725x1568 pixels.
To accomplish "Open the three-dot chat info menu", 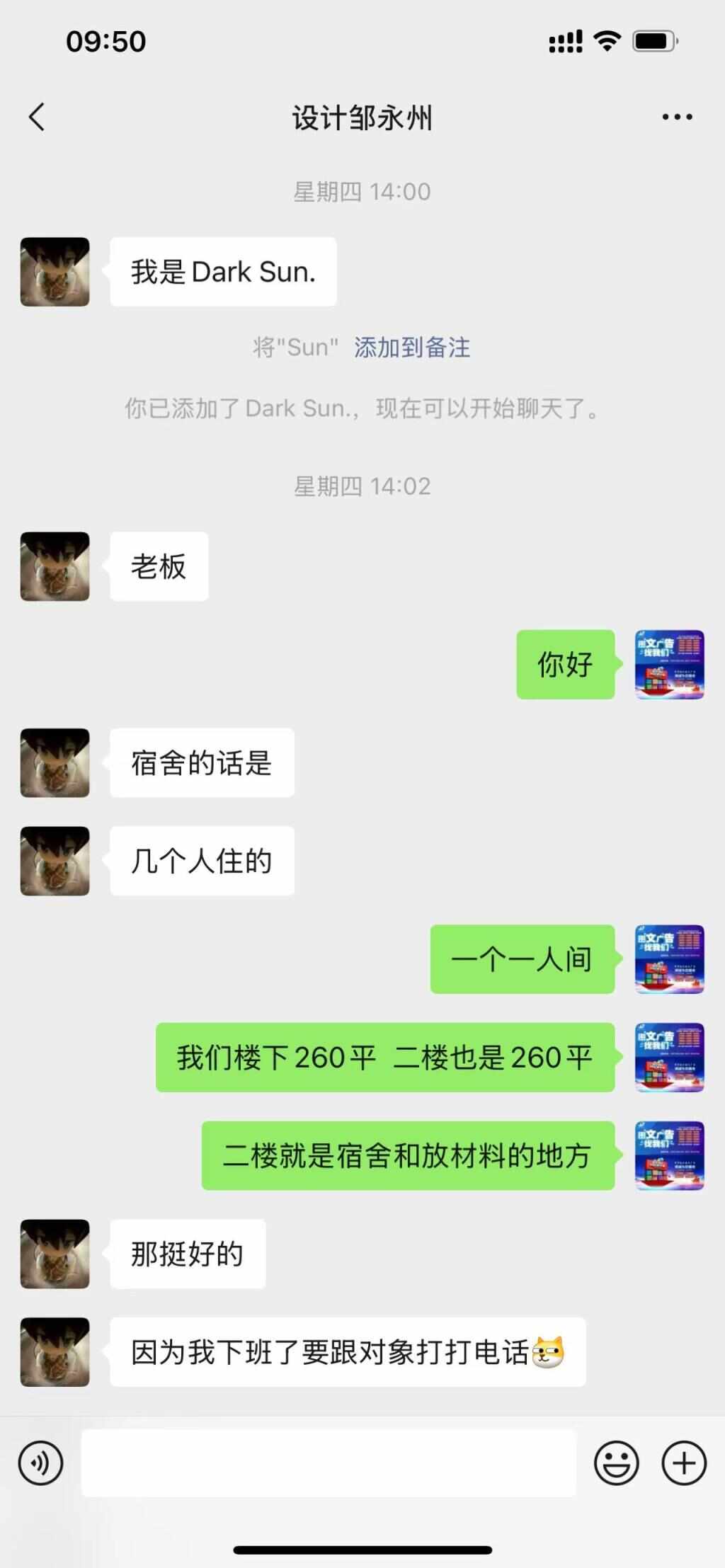I will (677, 117).
